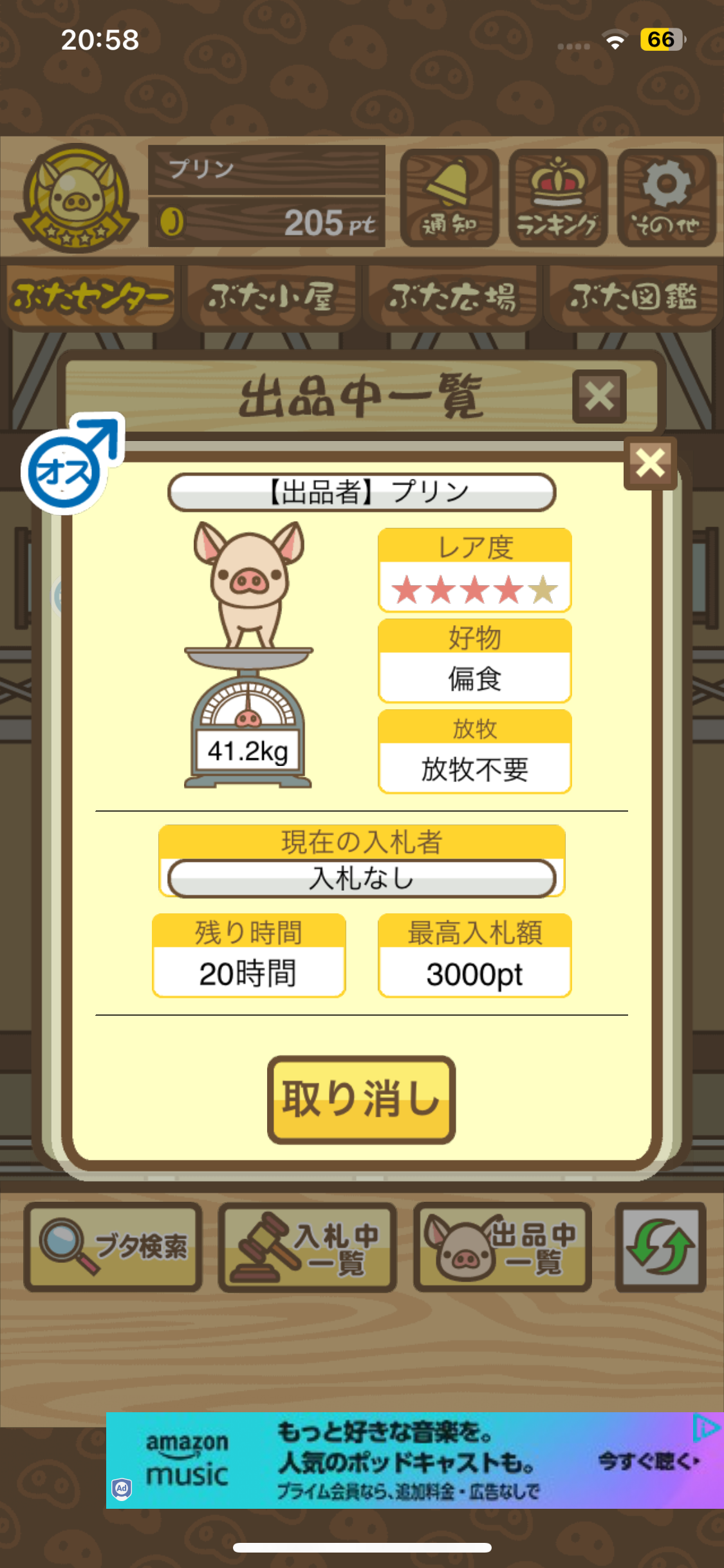Screen dimensions: 724x1568
Task: Open the 通知 notifications bell
Action: coord(449,198)
